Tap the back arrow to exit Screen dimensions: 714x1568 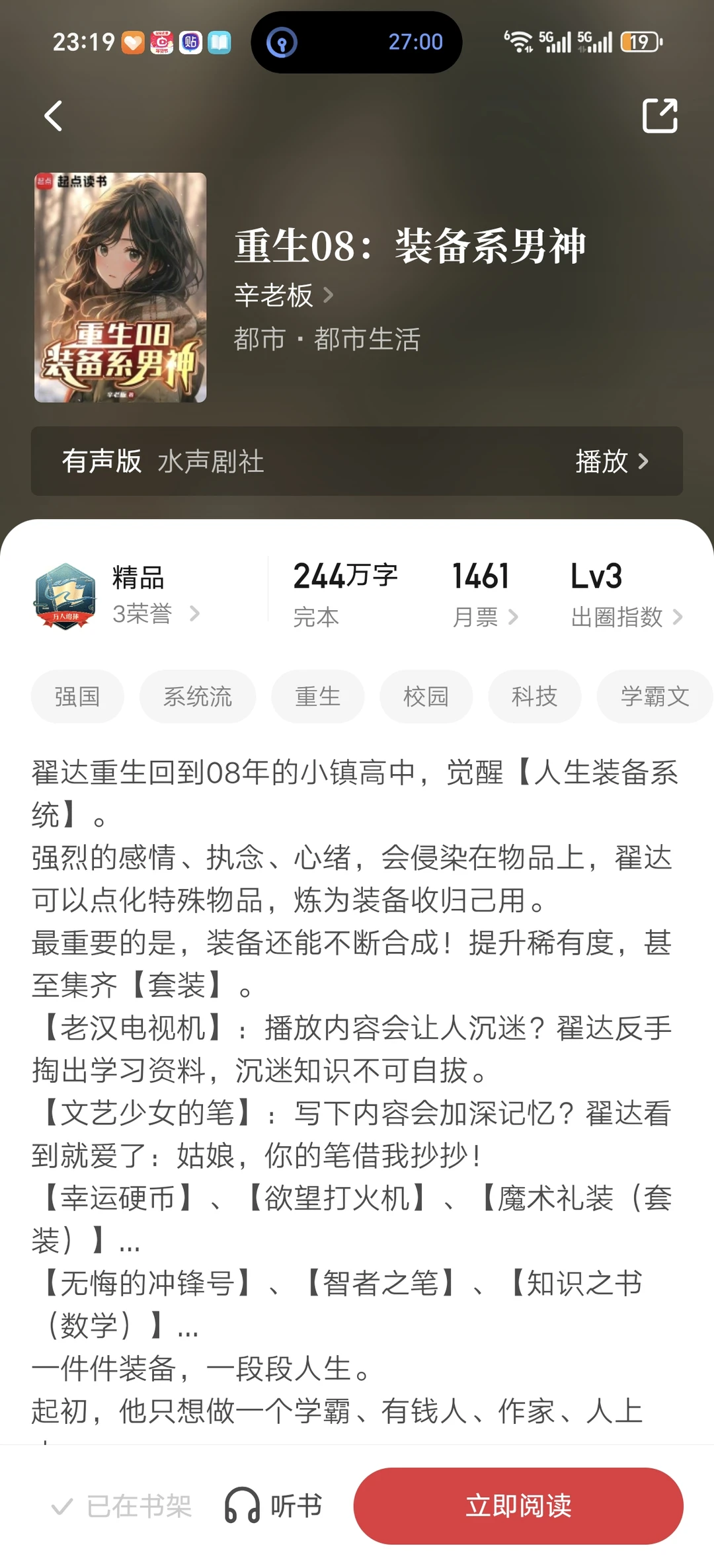53,116
